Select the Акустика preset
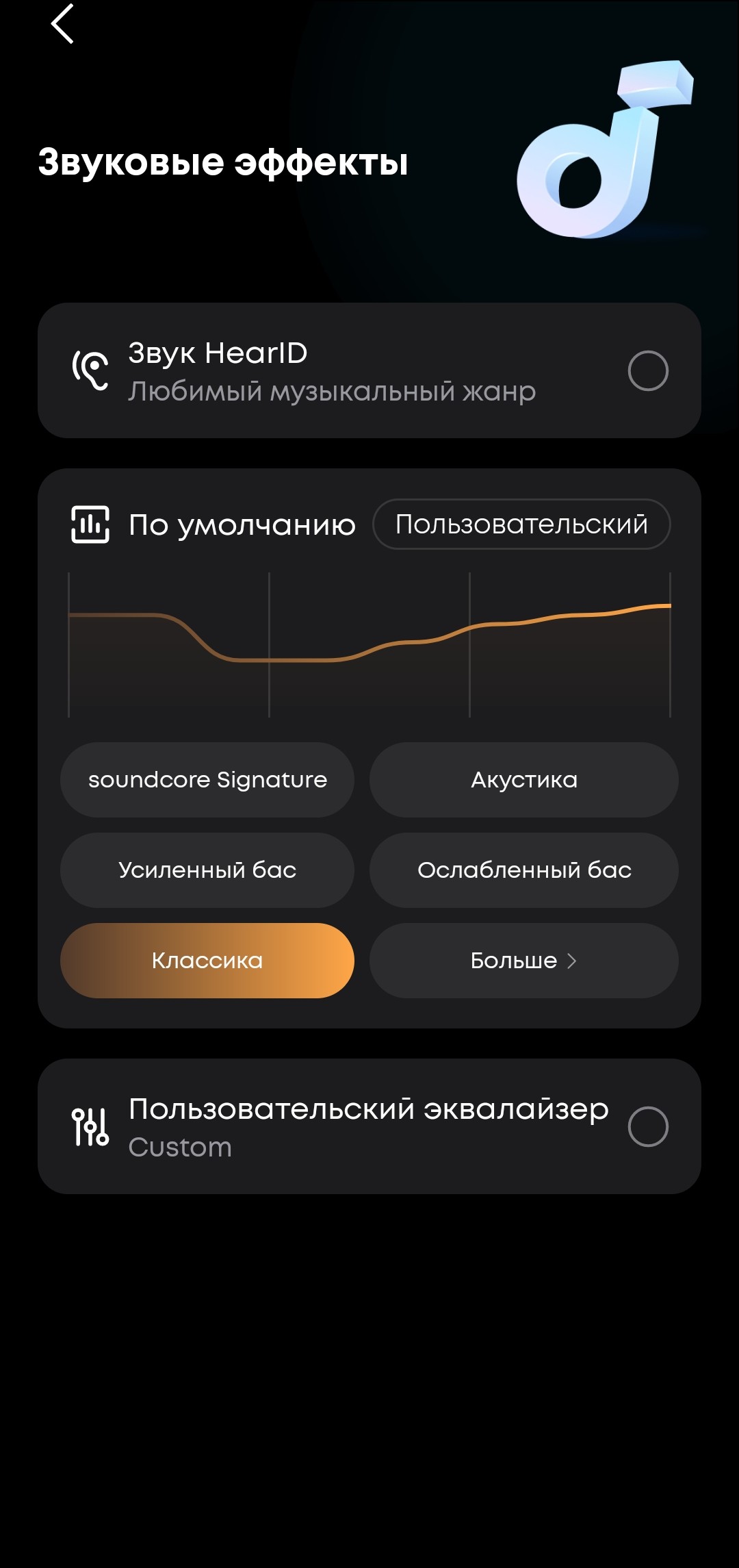The image size is (739, 1568). tap(523, 780)
